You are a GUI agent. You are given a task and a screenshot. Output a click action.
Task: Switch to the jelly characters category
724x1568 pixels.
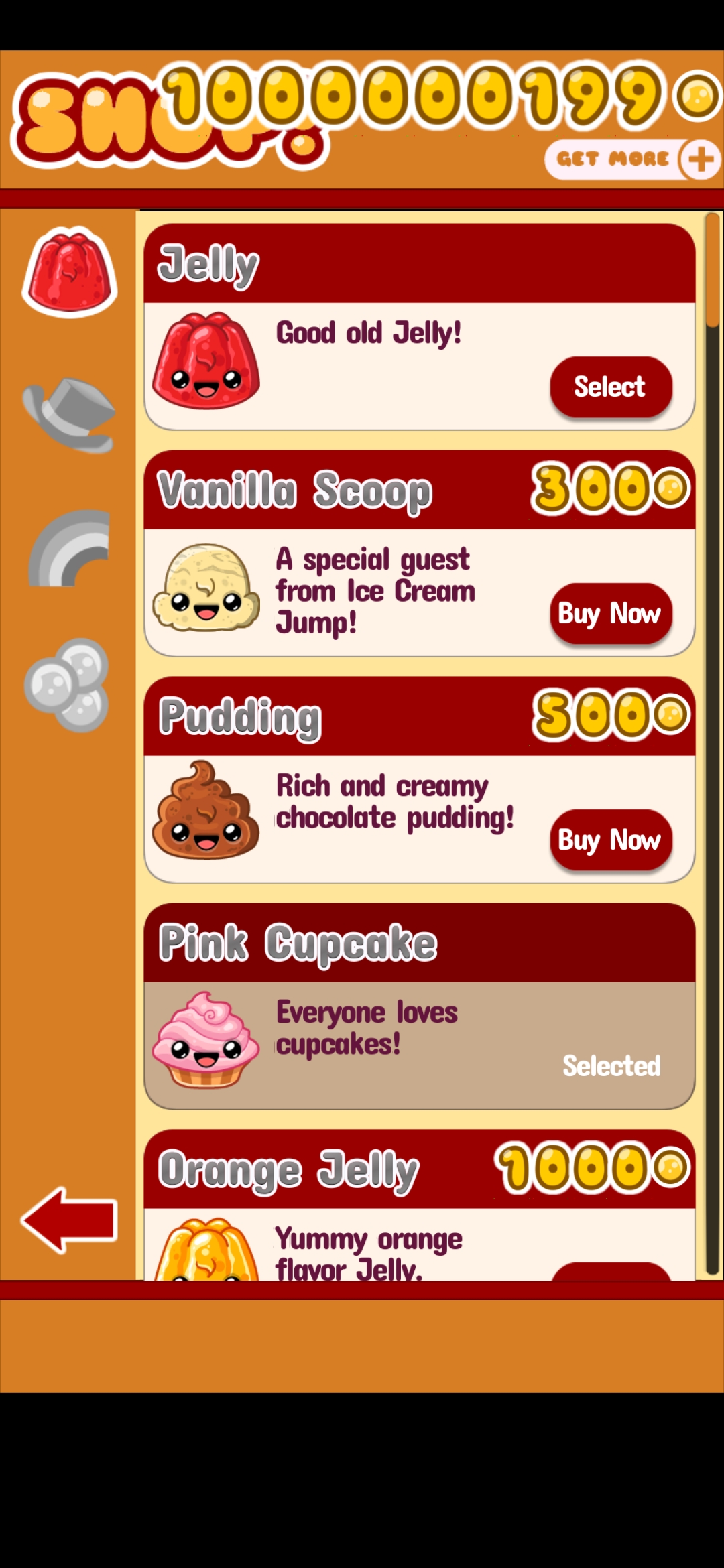[70, 272]
